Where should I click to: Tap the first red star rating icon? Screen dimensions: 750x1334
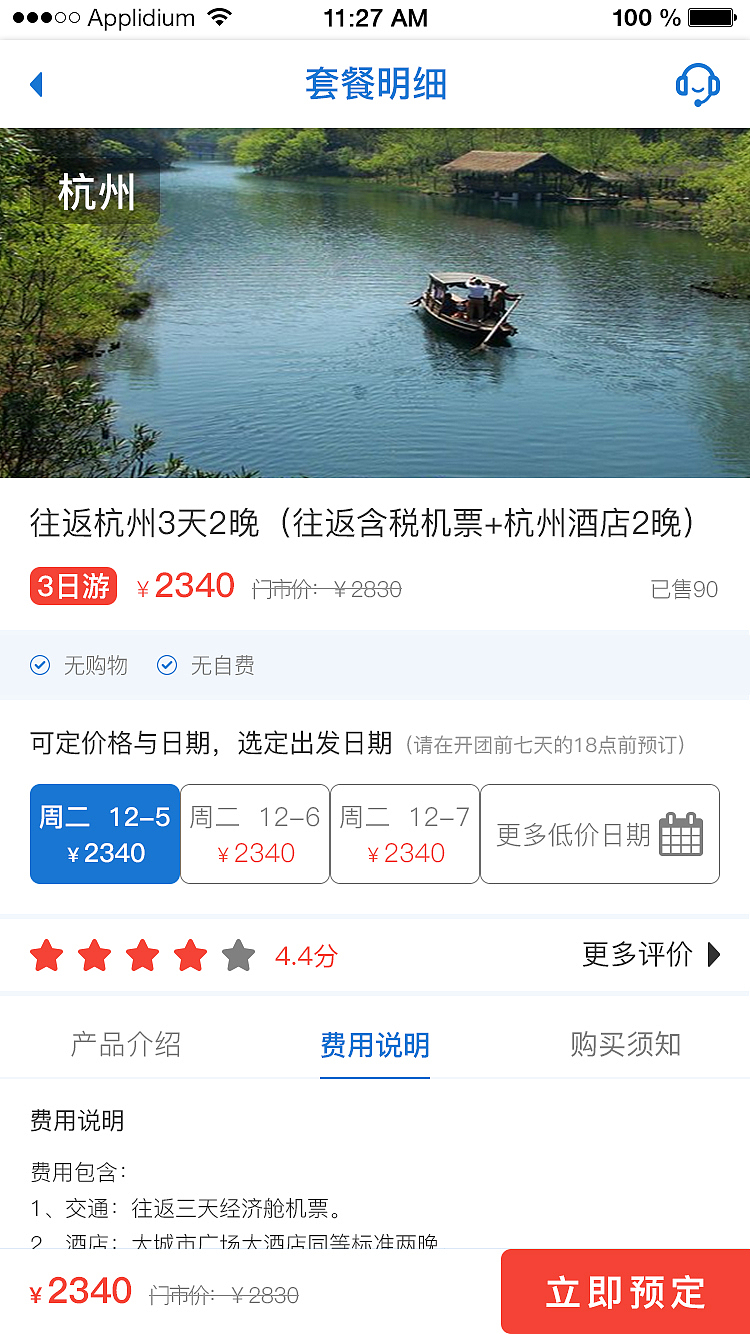pyautogui.click(x=46, y=955)
